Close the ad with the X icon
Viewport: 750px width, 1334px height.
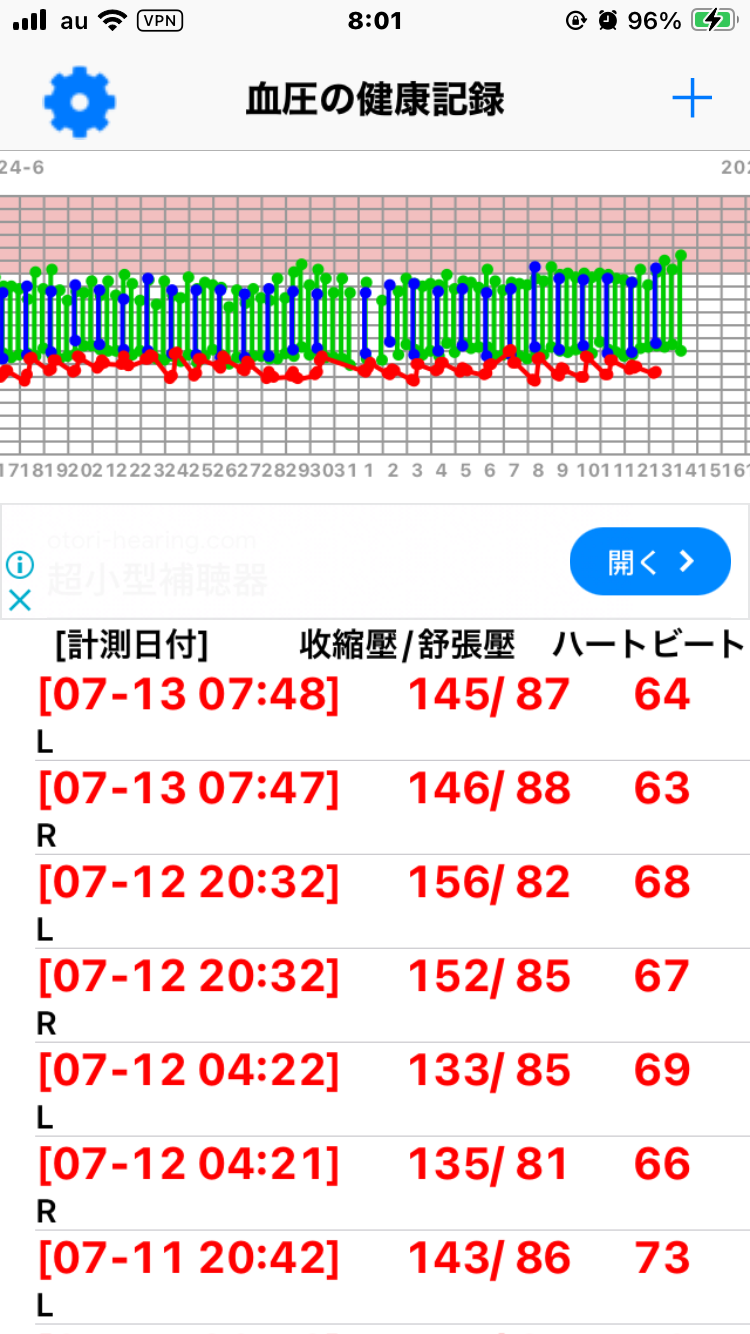click(x=20, y=600)
